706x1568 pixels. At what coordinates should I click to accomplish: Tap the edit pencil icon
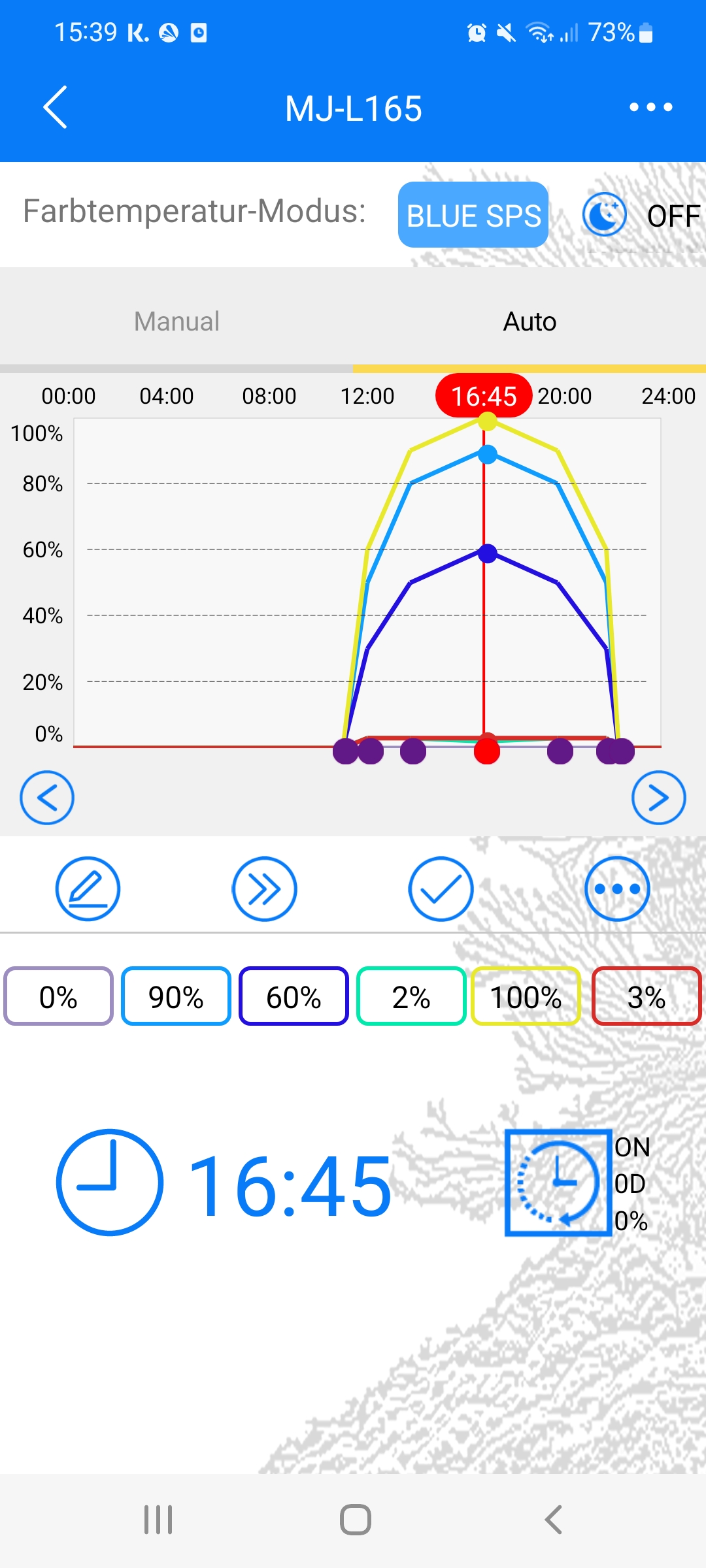click(88, 889)
